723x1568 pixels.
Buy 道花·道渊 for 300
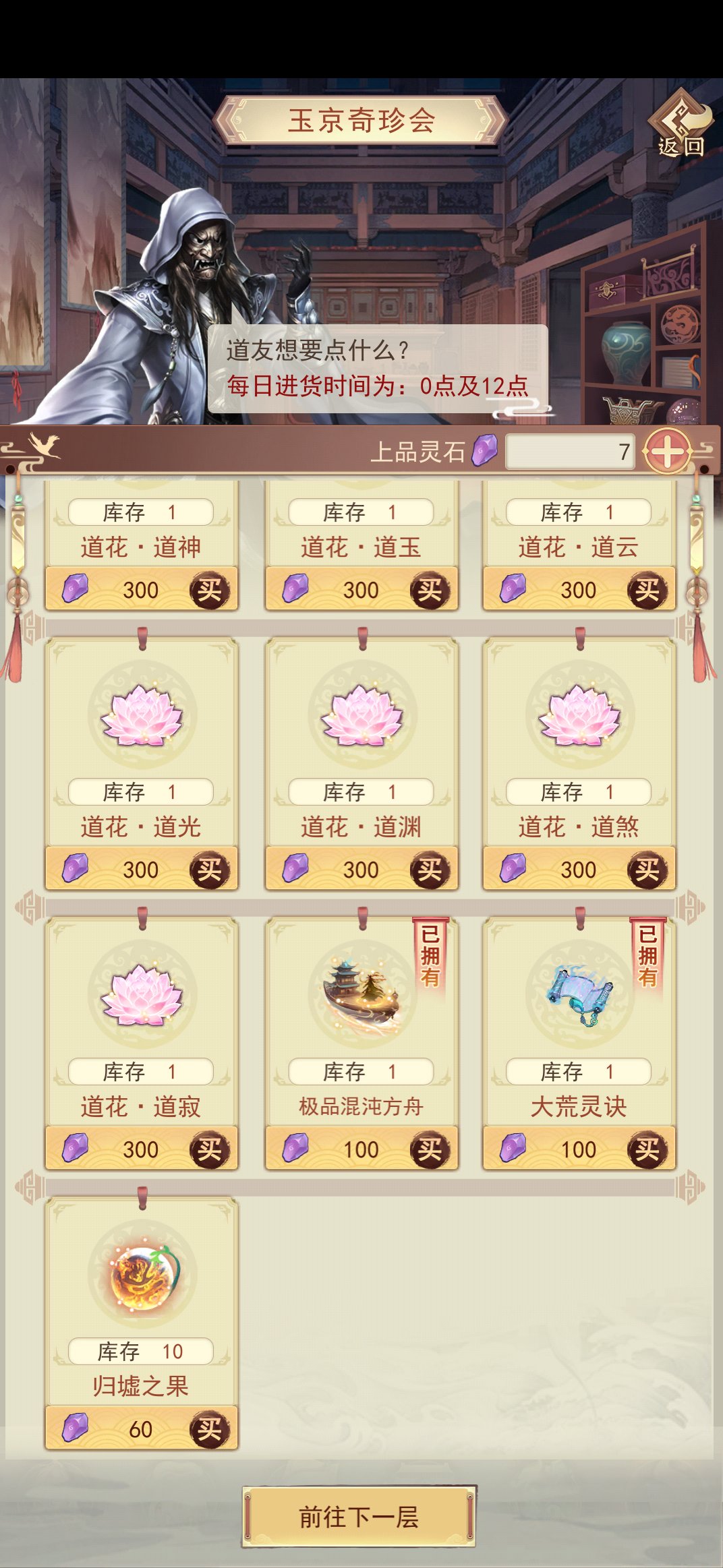(x=430, y=870)
